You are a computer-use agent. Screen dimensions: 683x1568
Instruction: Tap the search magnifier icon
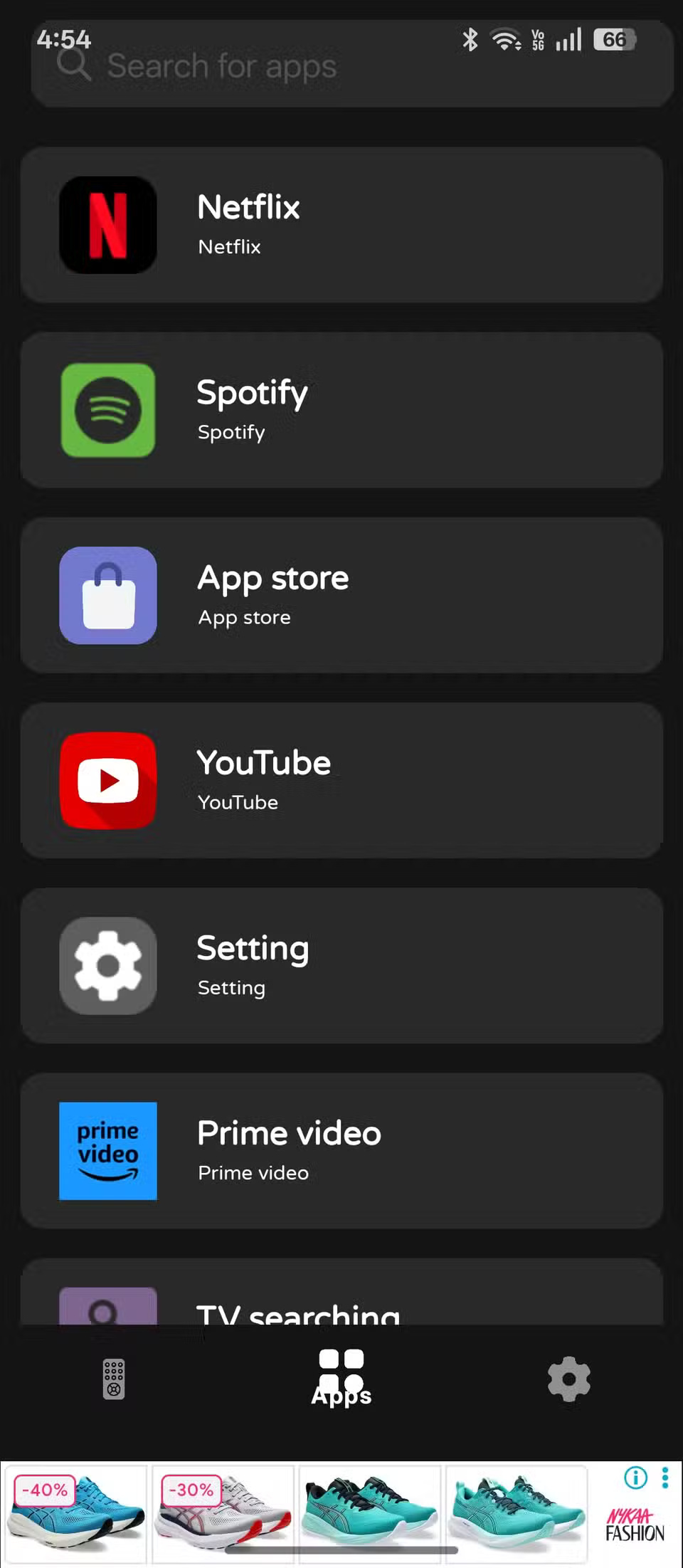[73, 64]
